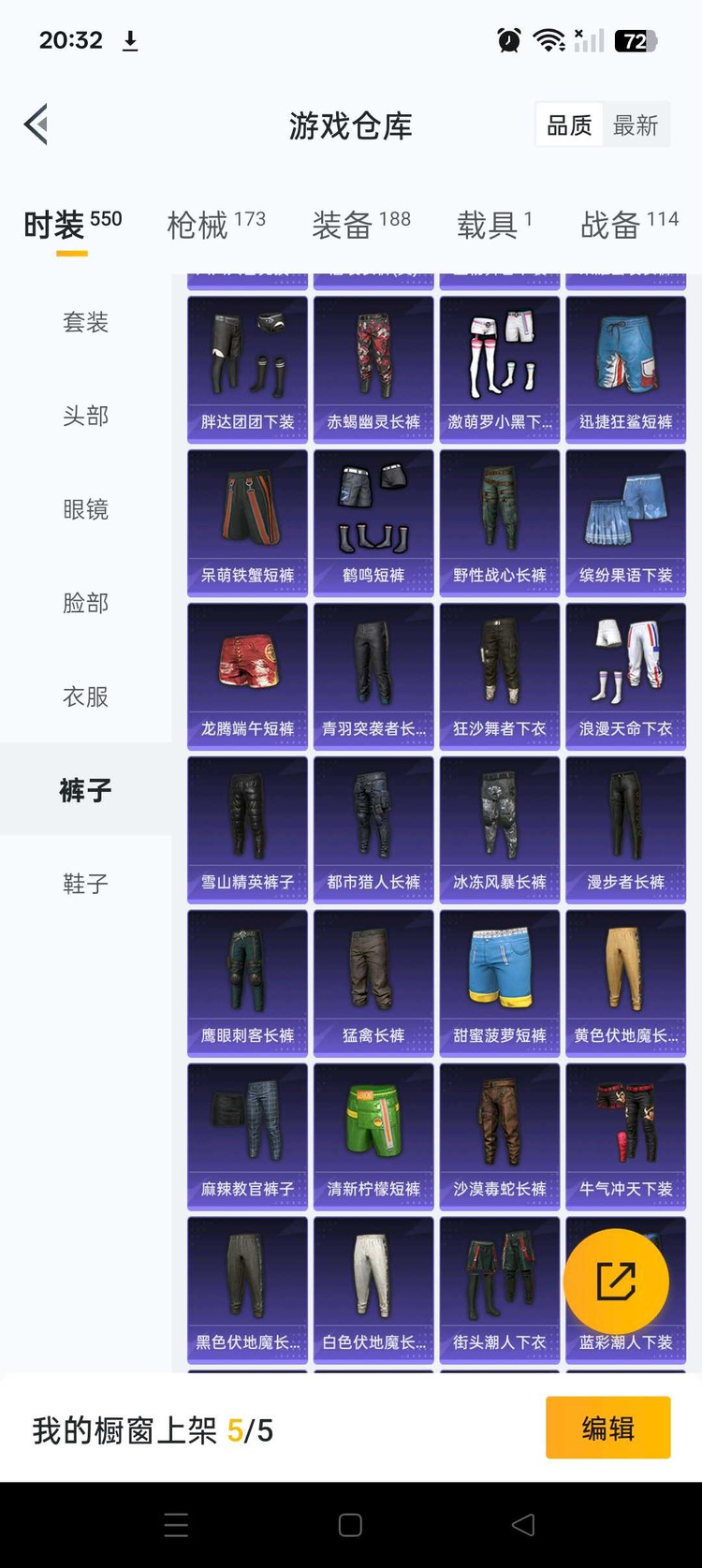The height and width of the screenshot is (1568, 702).
Task: Tap the 编辑 button
Action: click(x=607, y=1428)
